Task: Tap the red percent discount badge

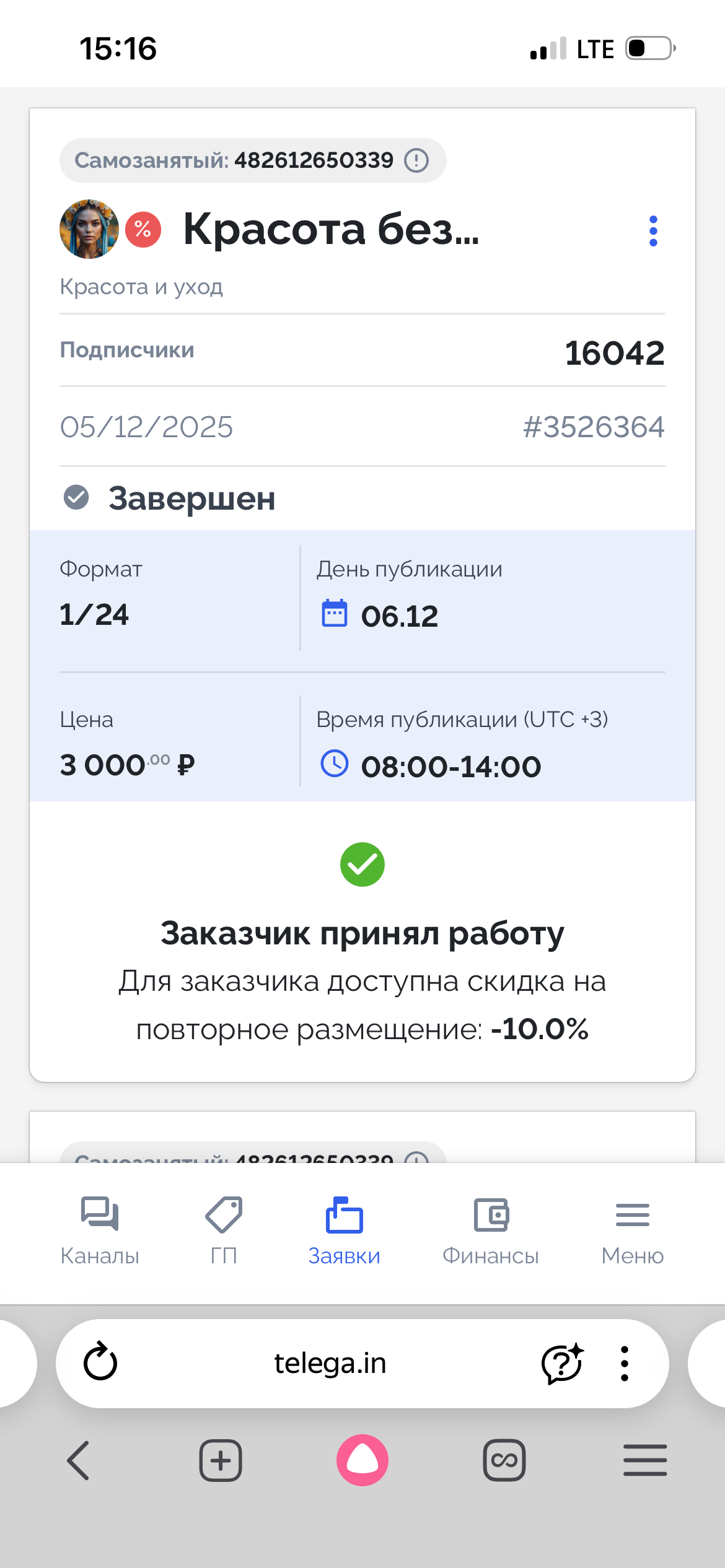Action: (143, 229)
